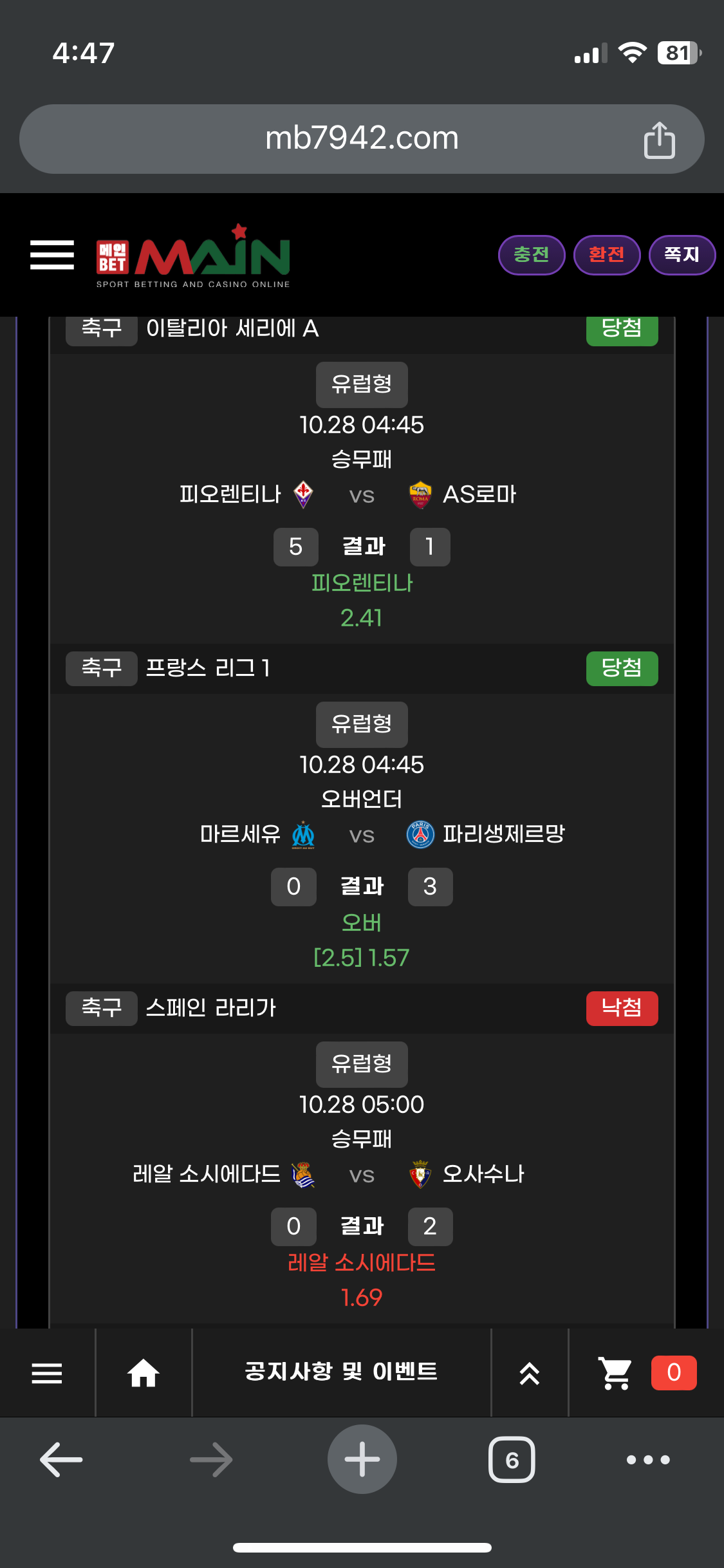724x1568 pixels.
Task: View the six open browser tabs
Action: [512, 1459]
